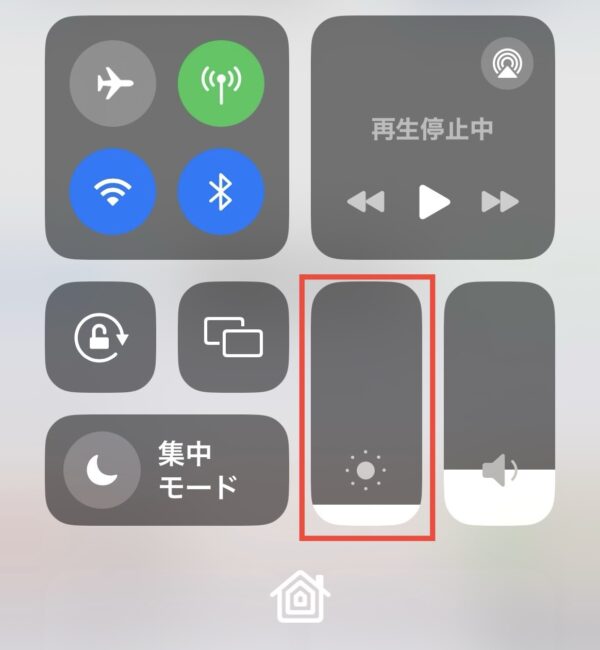Tap the volume slider
The height and width of the screenshot is (650, 600).
[499, 405]
